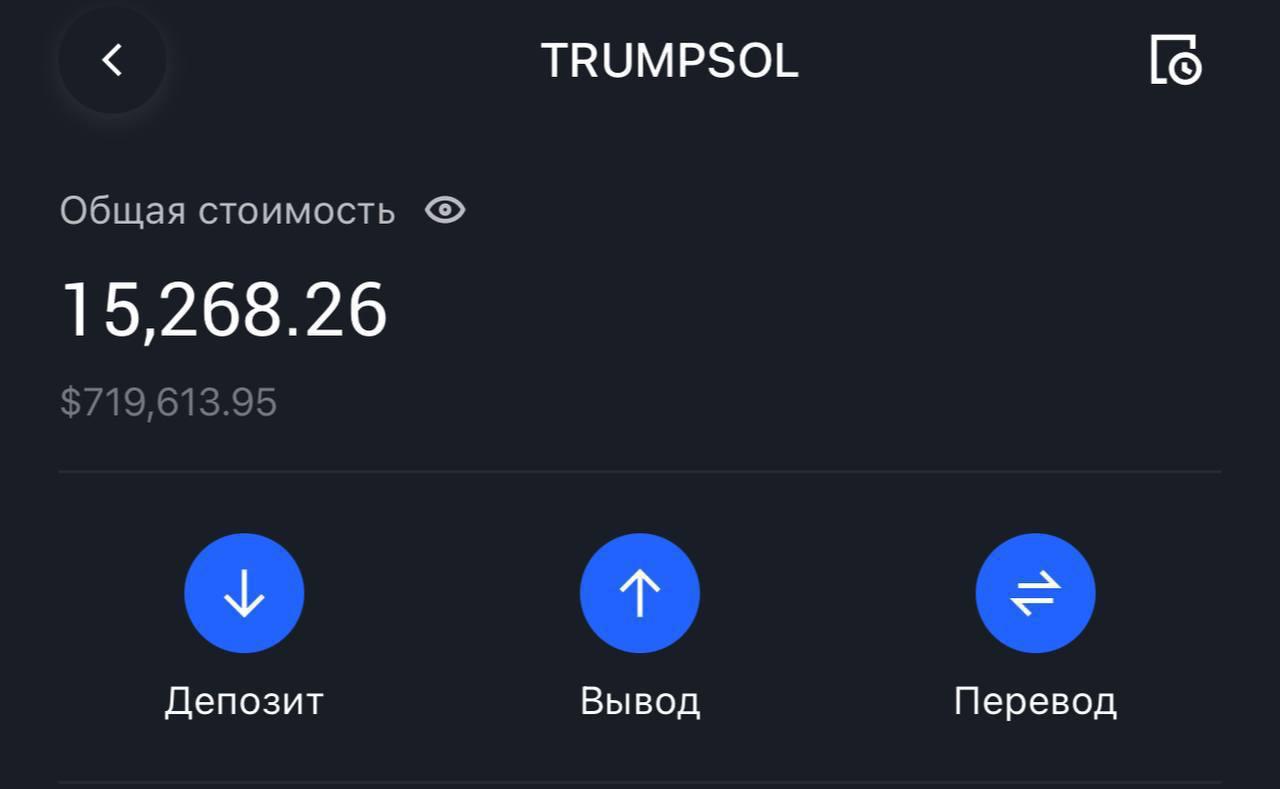
Task: Open the transaction history icon
Action: 1175,60
